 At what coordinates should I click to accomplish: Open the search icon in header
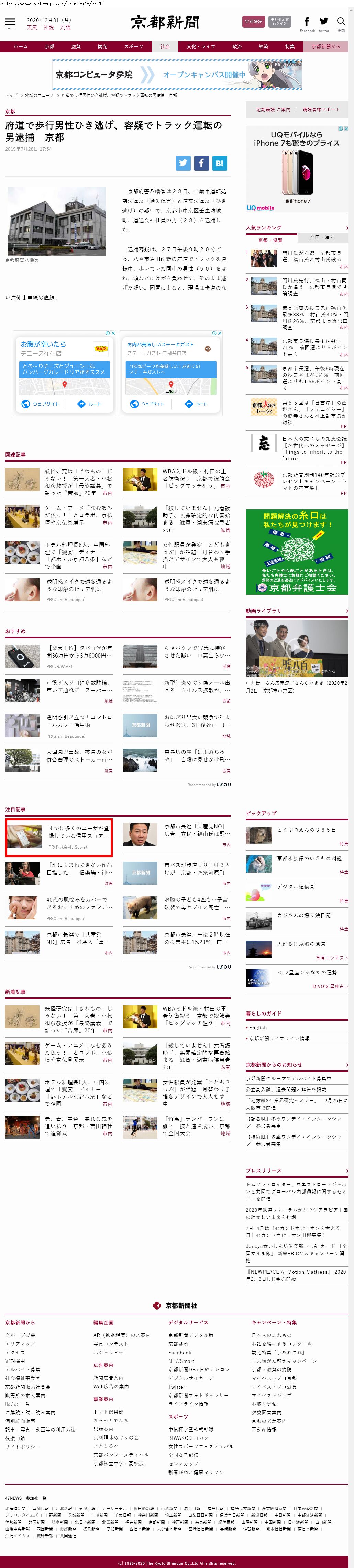coord(341,23)
